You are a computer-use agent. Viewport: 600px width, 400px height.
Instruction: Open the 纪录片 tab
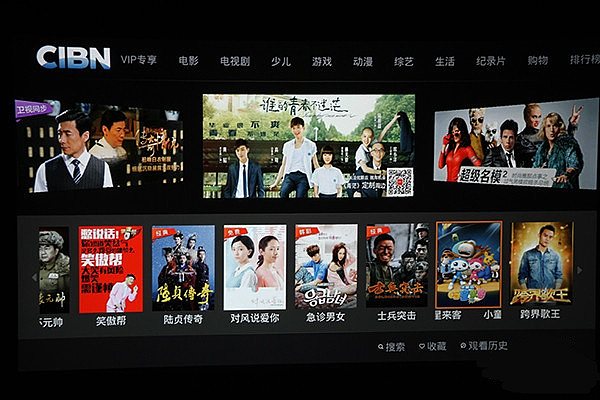click(489, 61)
